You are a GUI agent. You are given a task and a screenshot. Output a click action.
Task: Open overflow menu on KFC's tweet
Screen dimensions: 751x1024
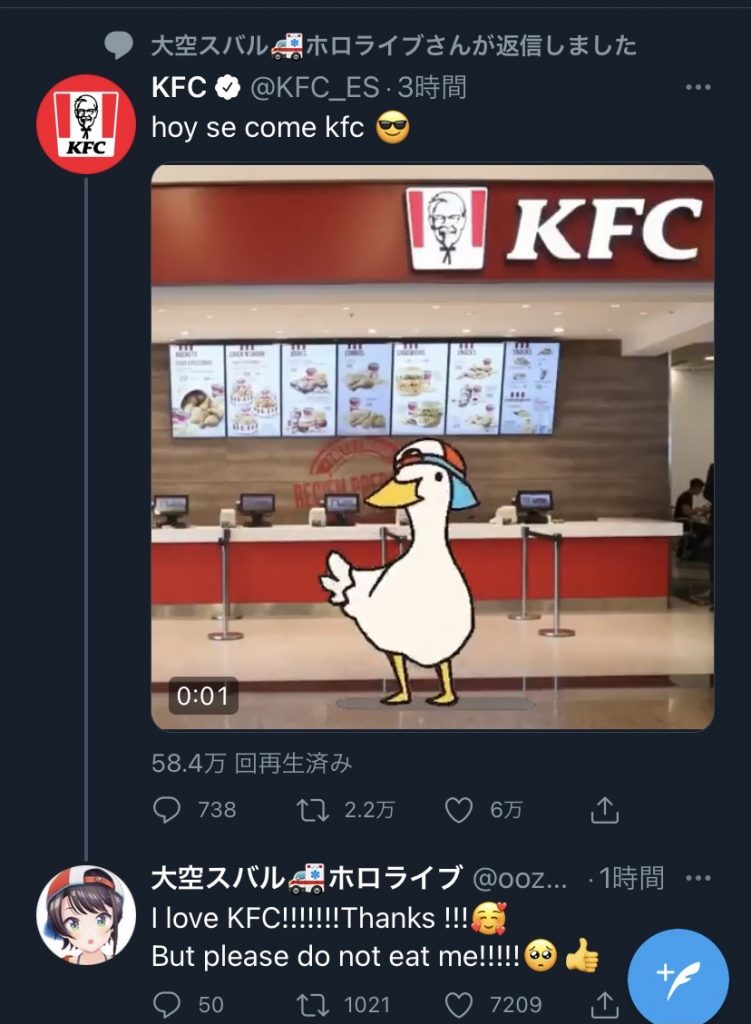point(697,88)
